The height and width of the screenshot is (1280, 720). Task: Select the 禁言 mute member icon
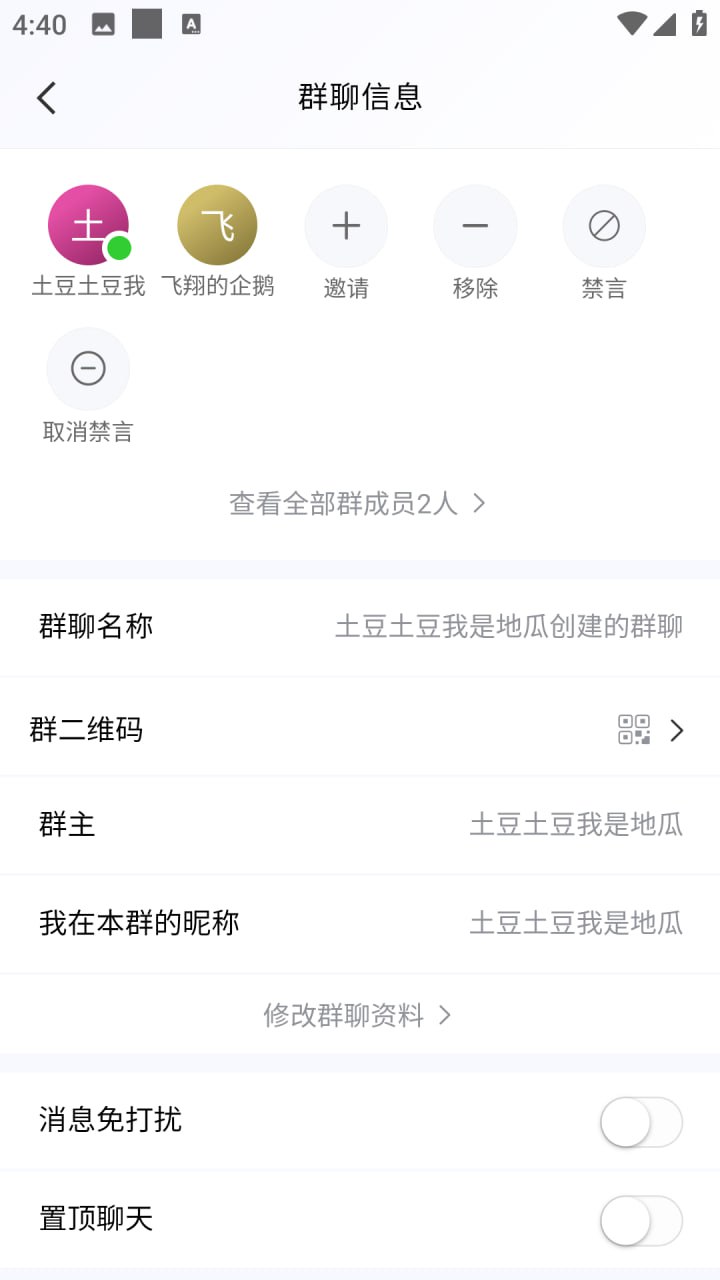pyautogui.click(x=604, y=225)
